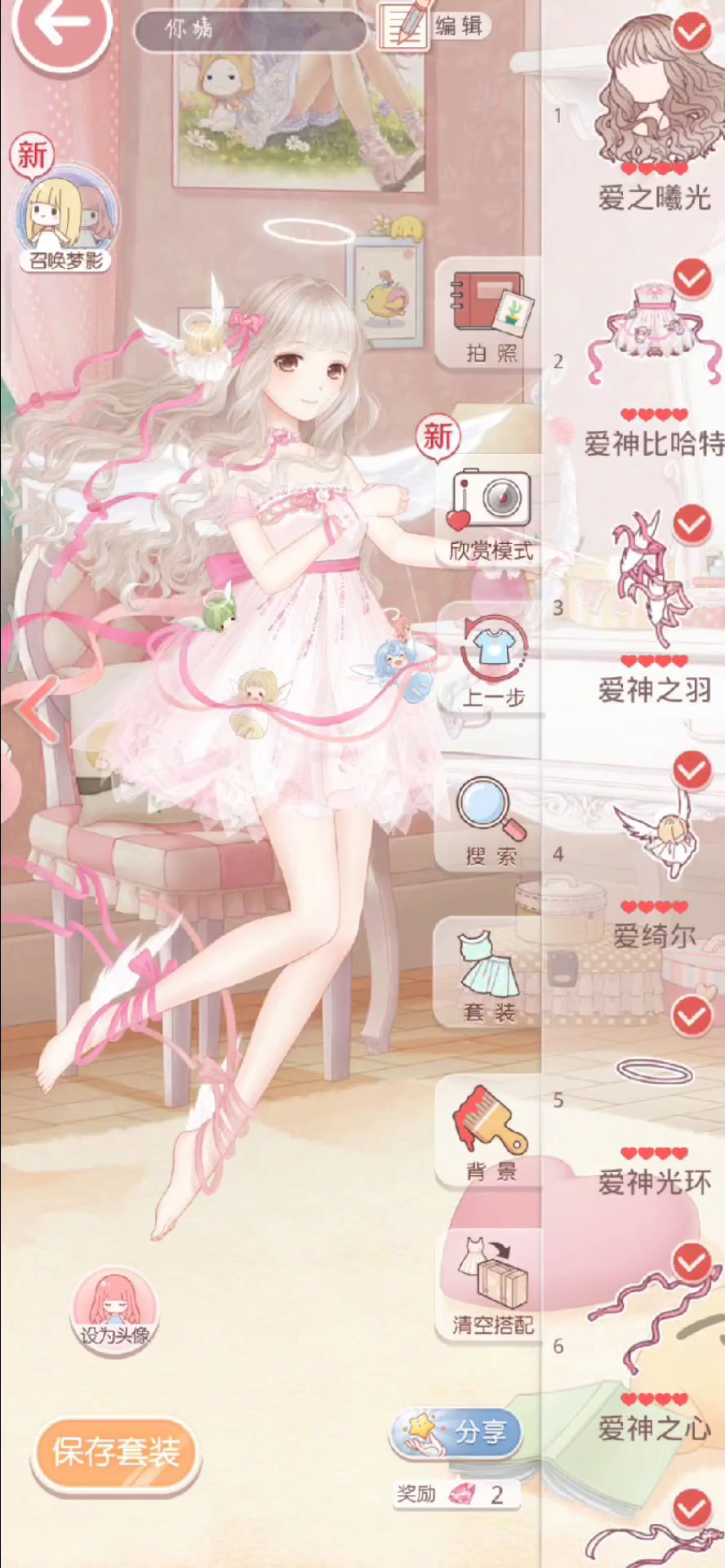Open the 拍照 photo option
725x1568 pixels.
tap(490, 314)
